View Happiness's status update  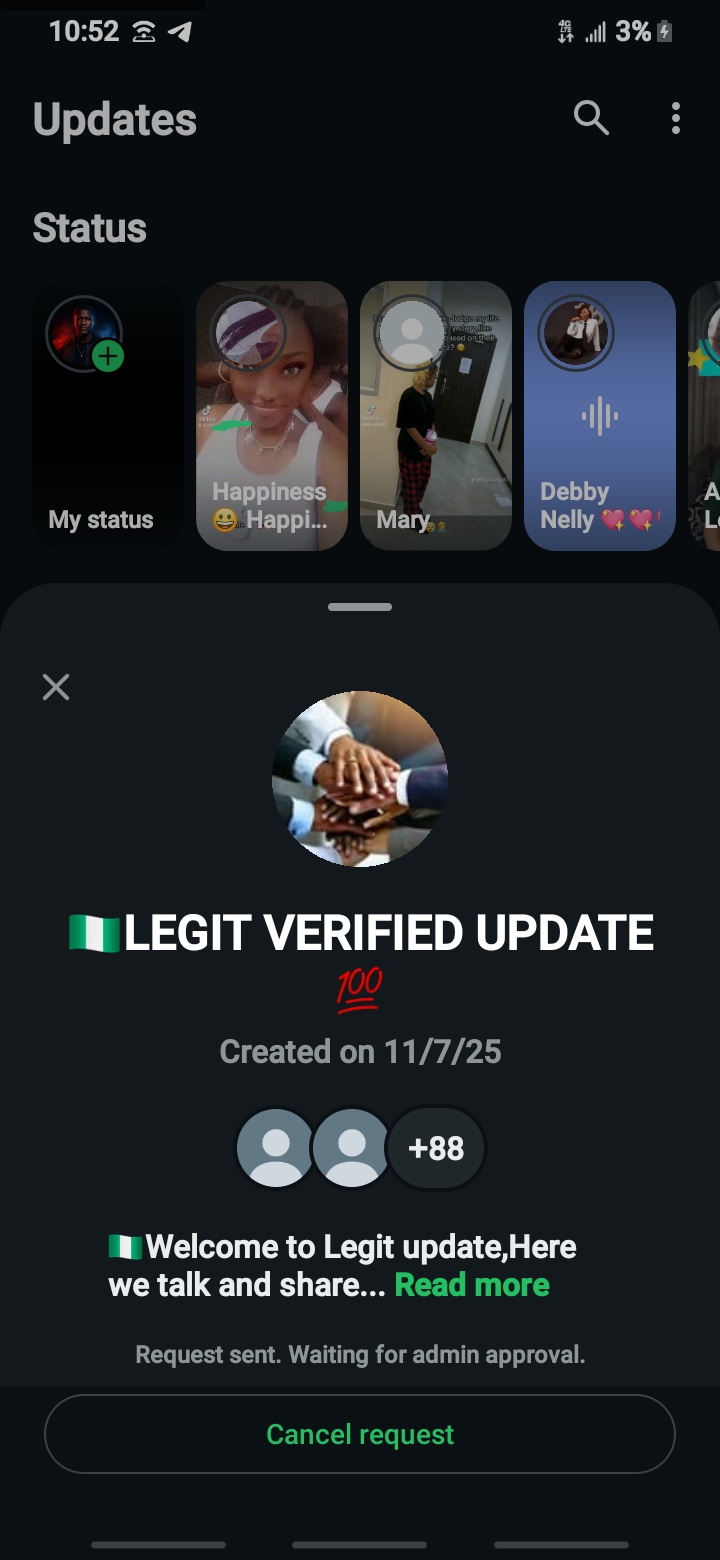coord(272,415)
